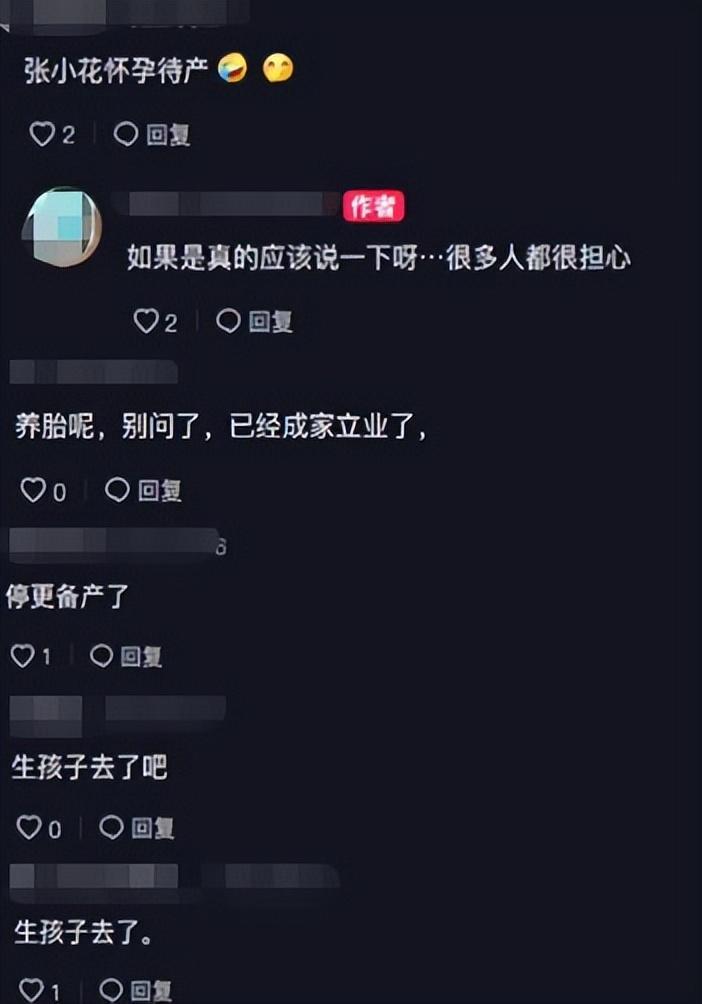
Task: Reply to the author's comment 如果是真的应该说一下呀
Action: pos(255,321)
